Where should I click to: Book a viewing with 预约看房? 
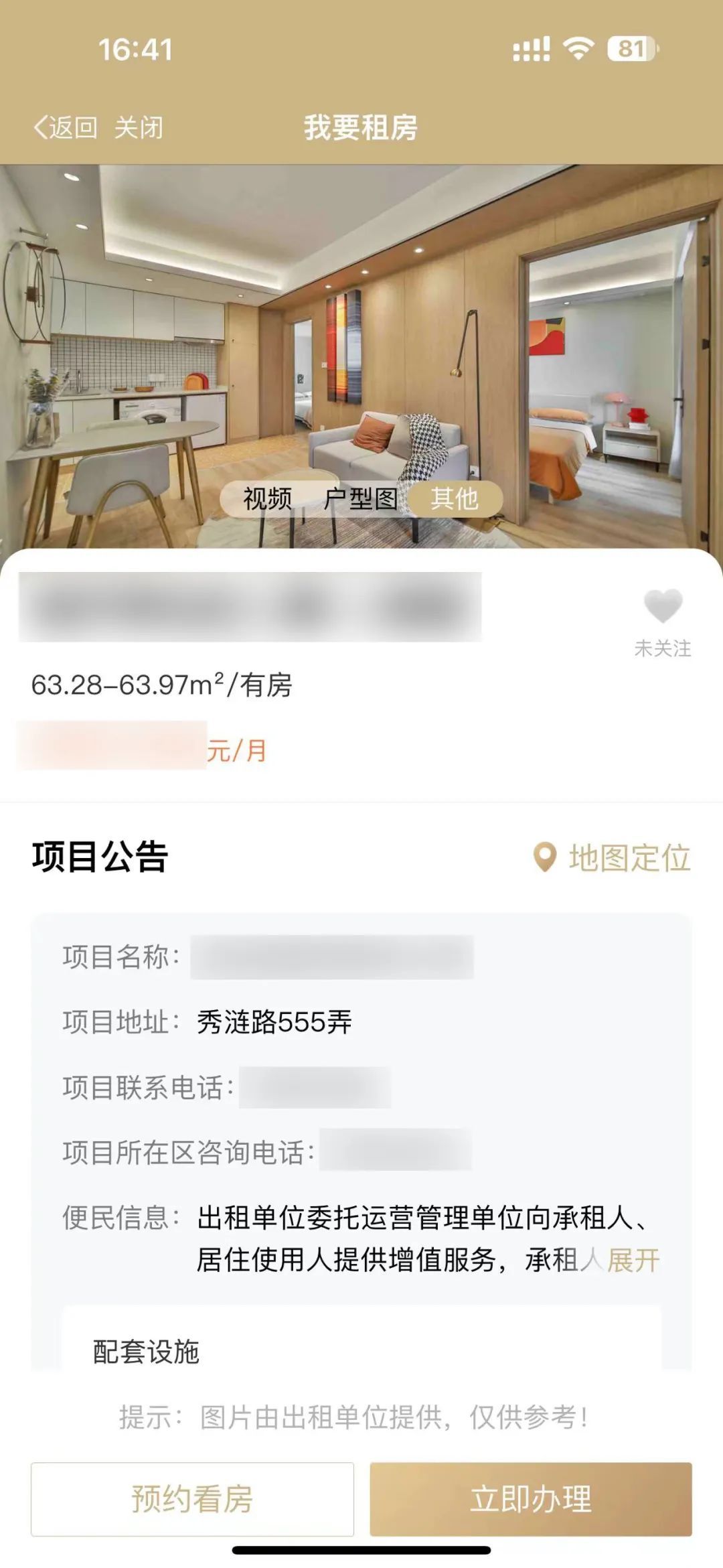tap(192, 1499)
